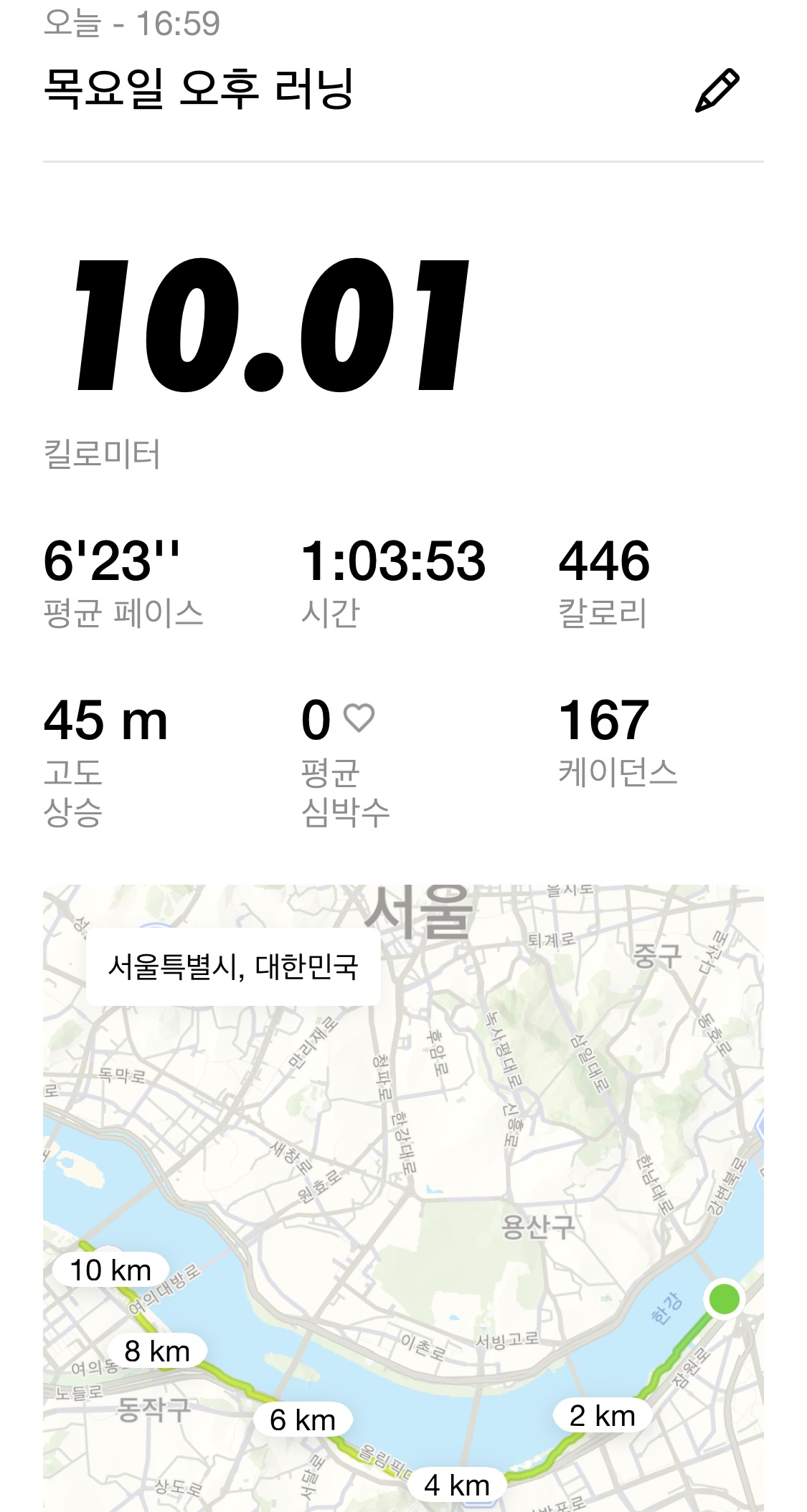Edit the run title with the pencil icon
Screen dimensions: 807x1512
coord(717,90)
